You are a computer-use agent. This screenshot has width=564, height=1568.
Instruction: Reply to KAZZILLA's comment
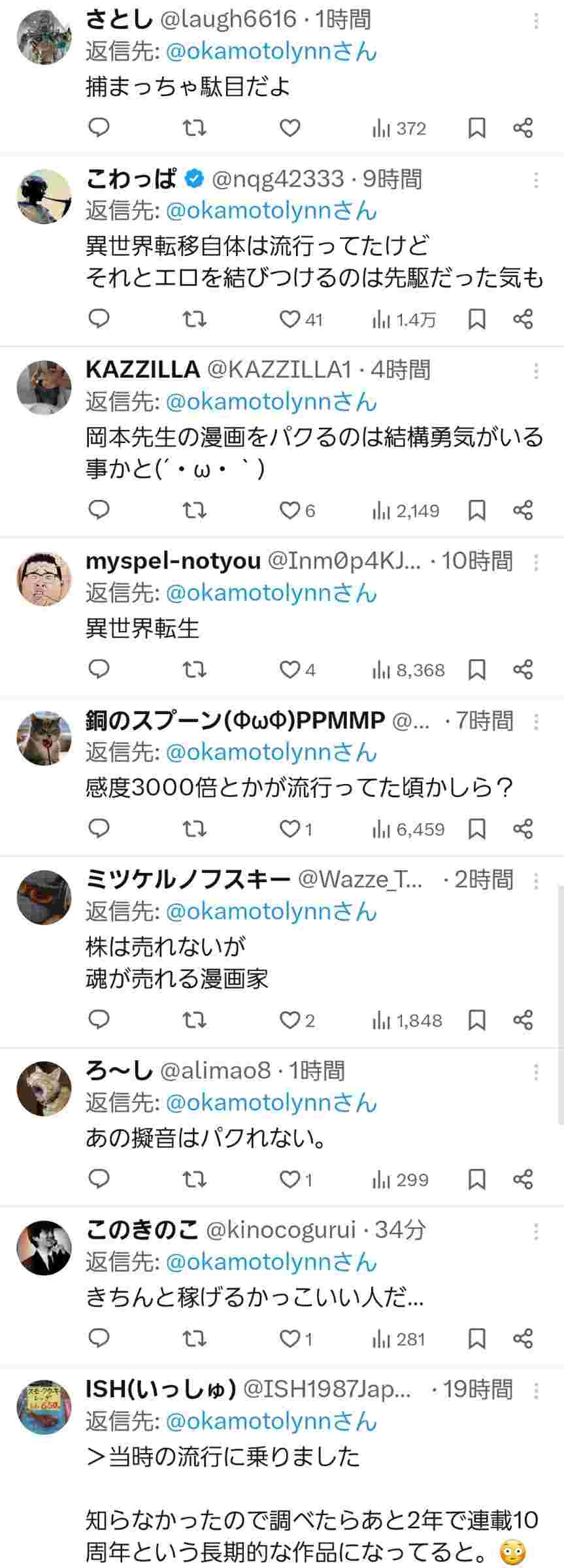pyautogui.click(x=99, y=510)
